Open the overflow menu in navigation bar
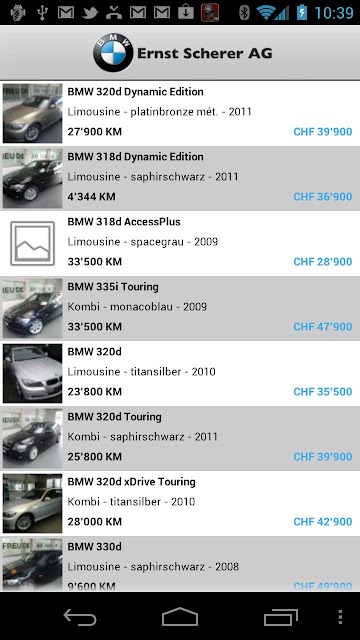 340,617
